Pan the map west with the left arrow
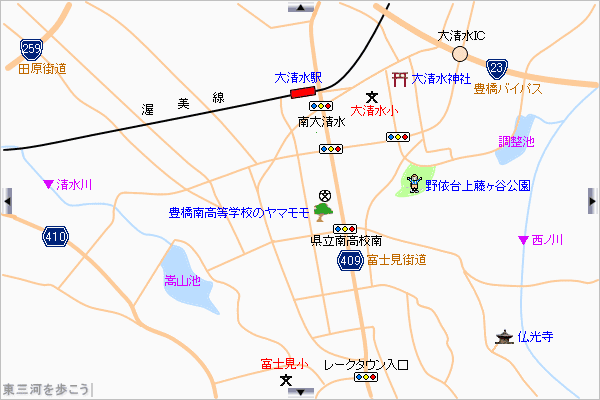600x400 pixels. point(7,200)
